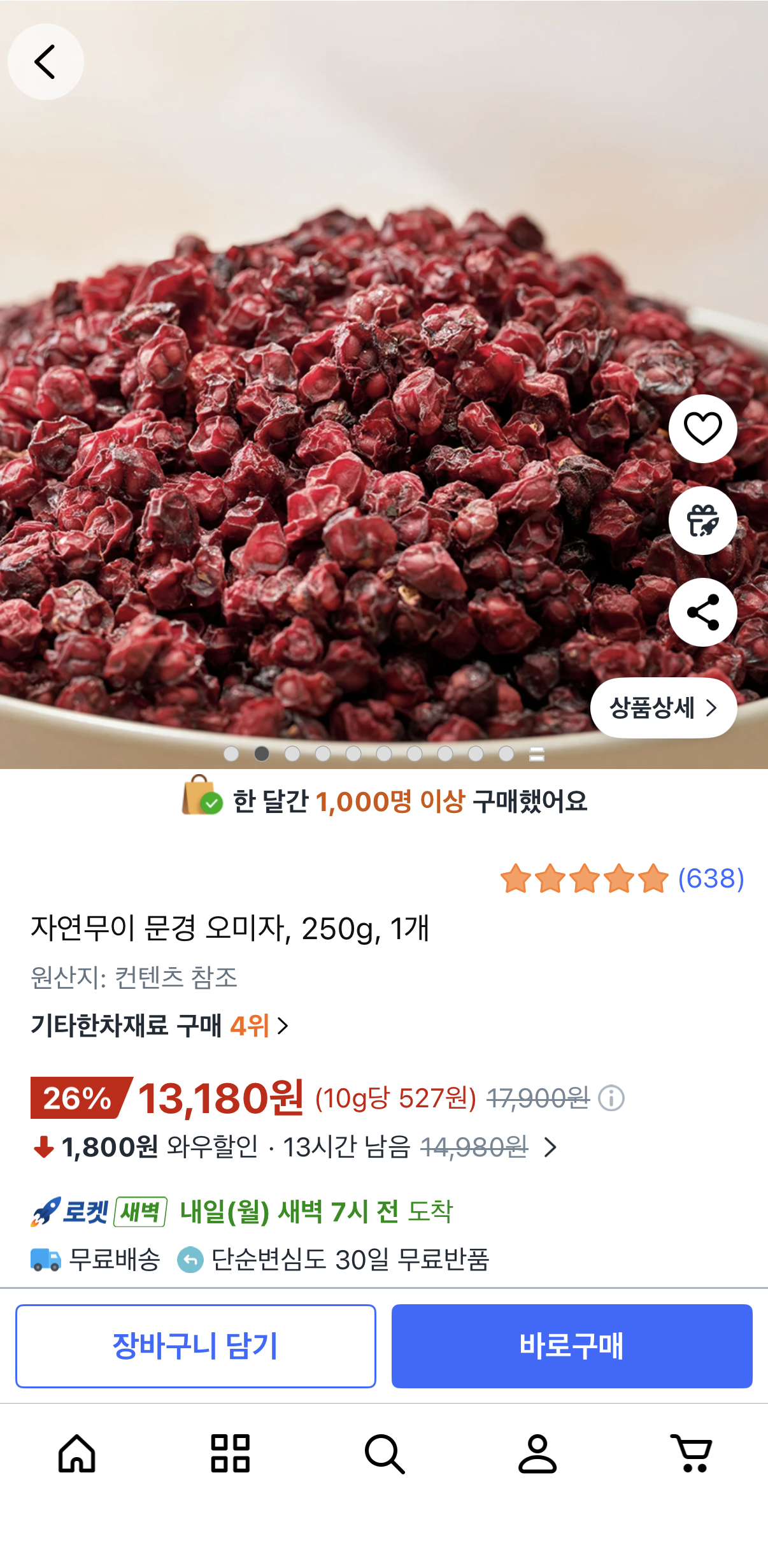Image resolution: width=768 pixels, height=1568 pixels.
Task: Open the category grid tab
Action: (231, 1453)
